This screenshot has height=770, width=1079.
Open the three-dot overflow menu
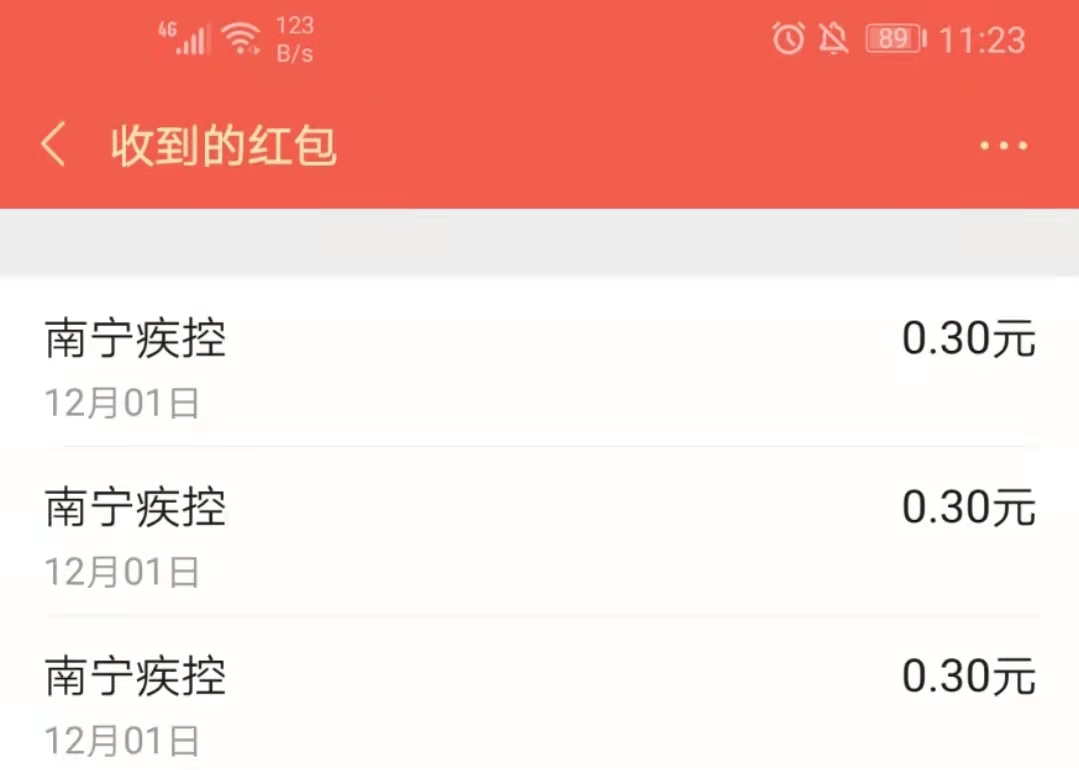coord(1003,146)
